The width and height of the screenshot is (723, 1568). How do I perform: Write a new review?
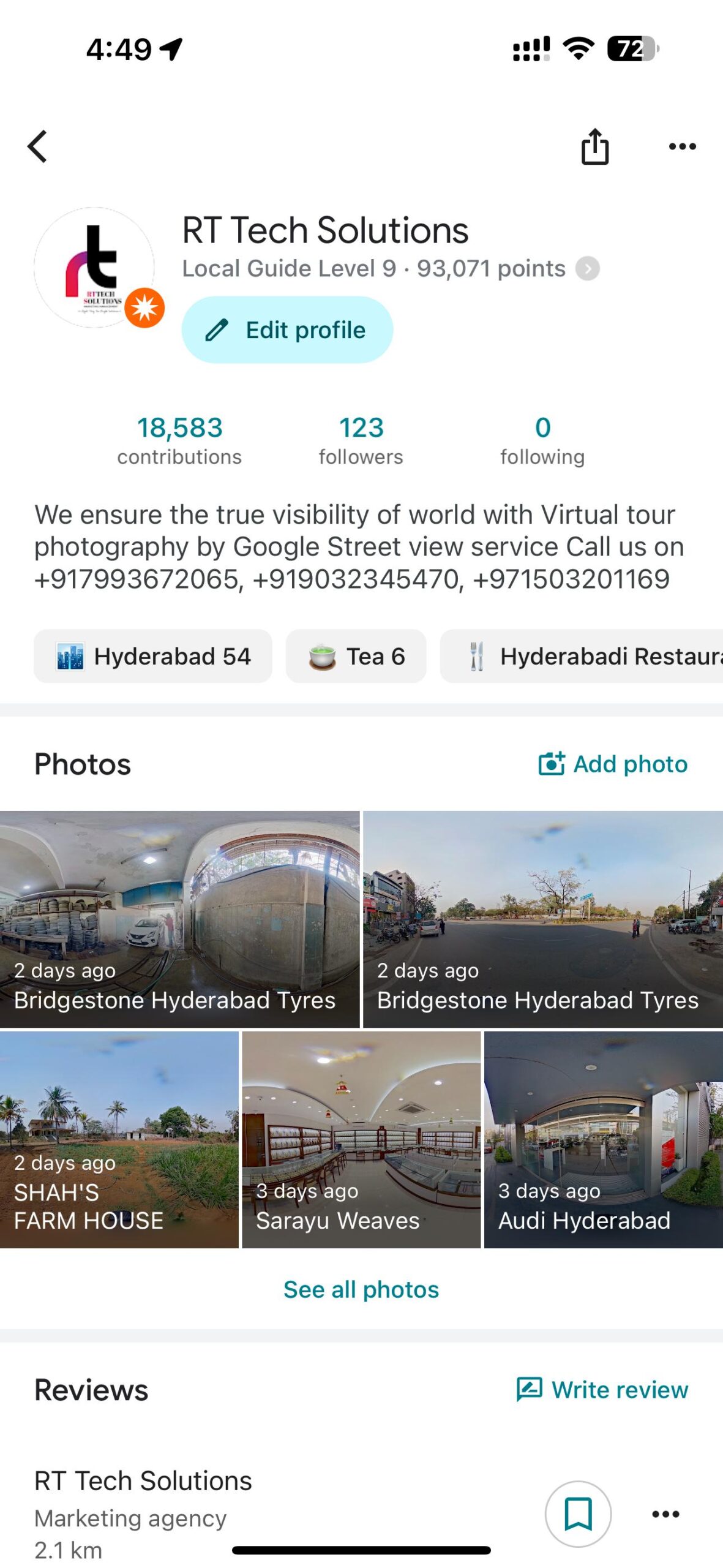pos(602,1390)
